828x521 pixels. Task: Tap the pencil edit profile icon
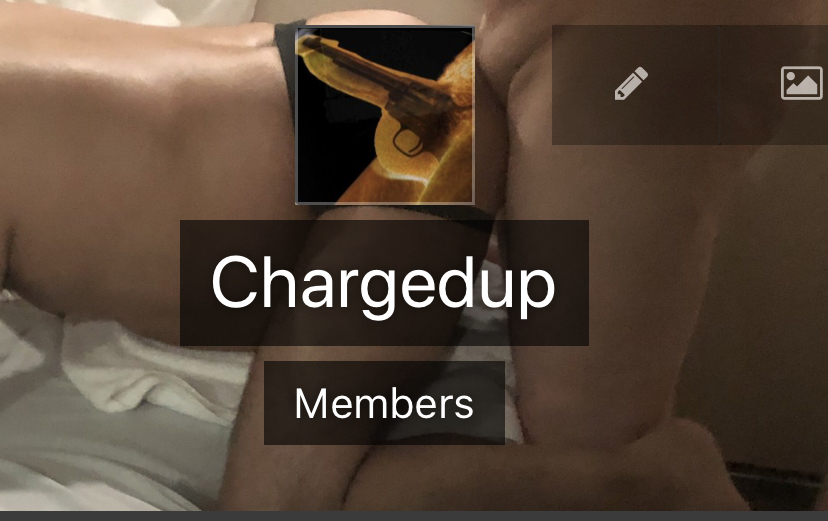[631, 84]
